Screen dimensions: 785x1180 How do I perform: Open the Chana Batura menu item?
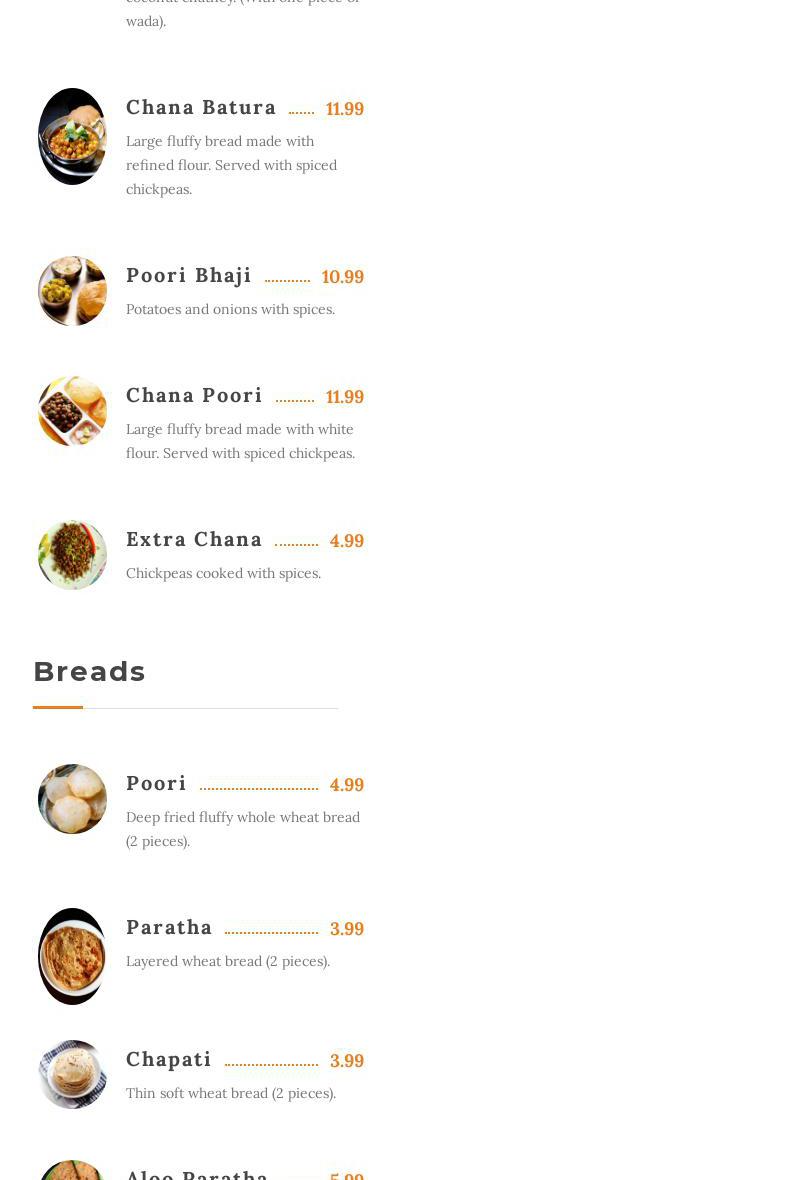tap(201, 107)
